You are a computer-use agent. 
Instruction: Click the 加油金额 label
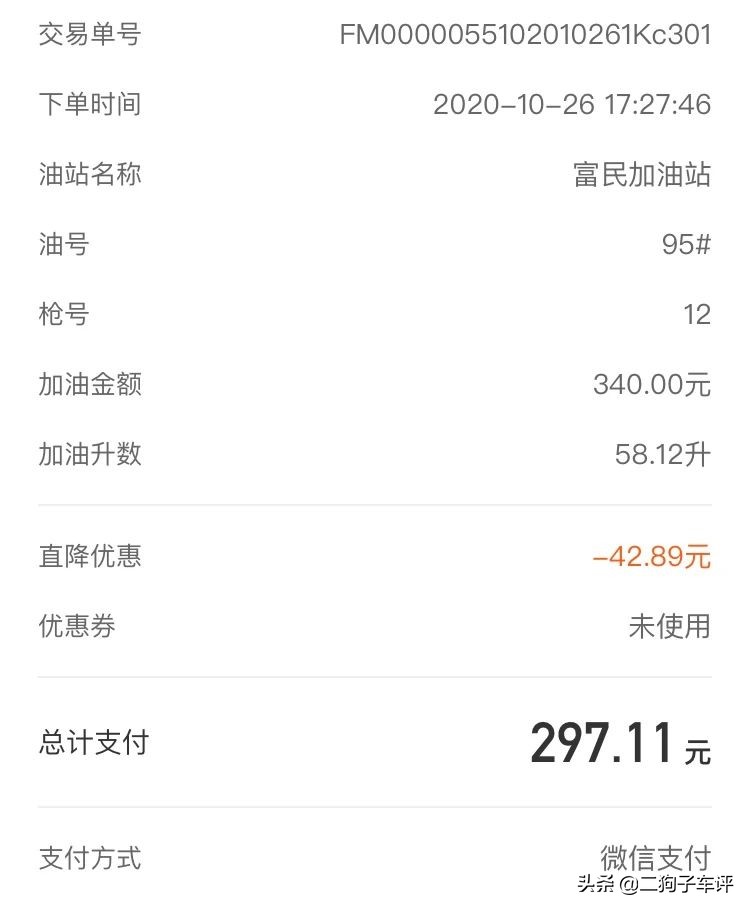point(89,384)
